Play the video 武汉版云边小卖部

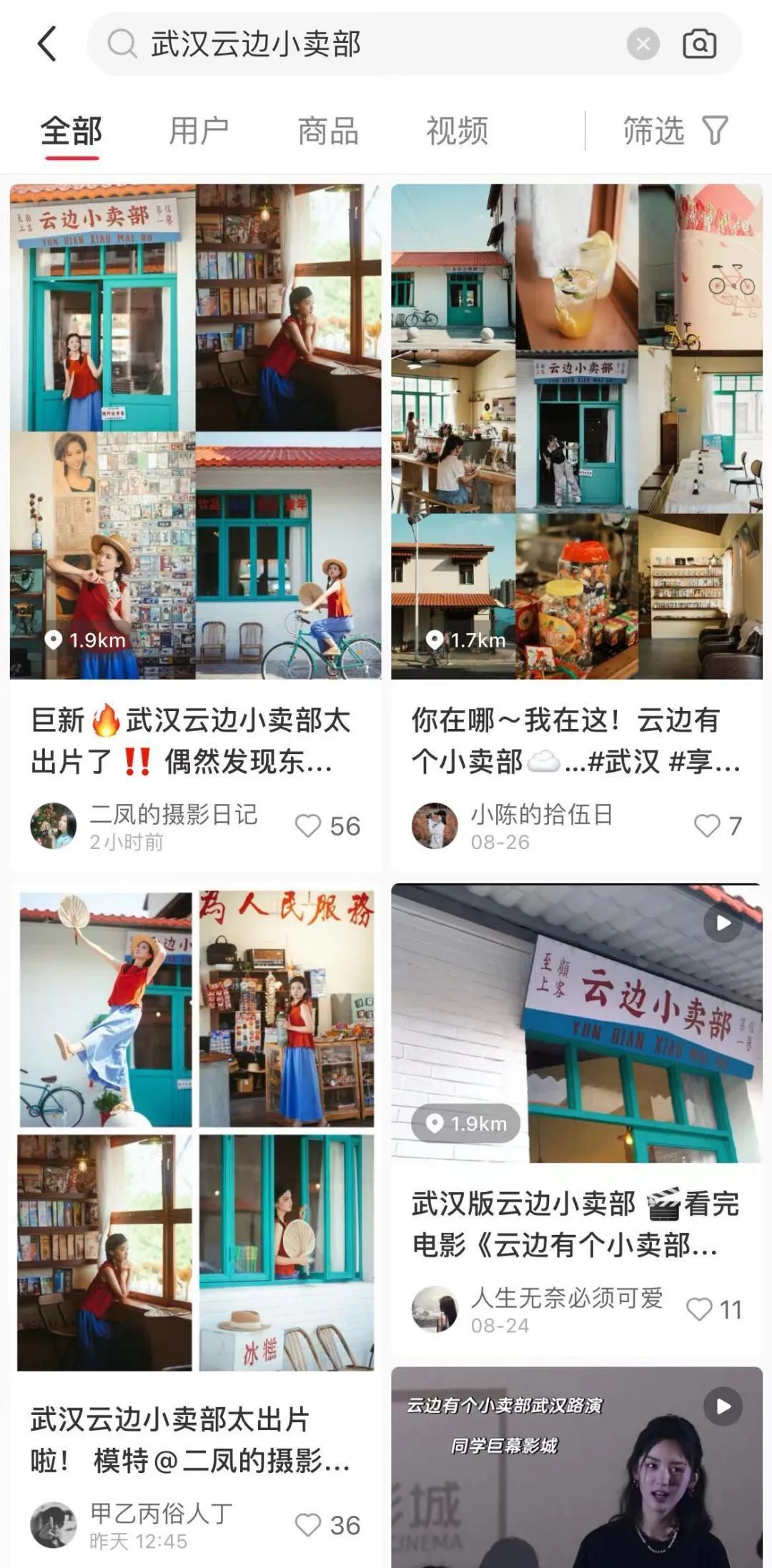[576, 1023]
